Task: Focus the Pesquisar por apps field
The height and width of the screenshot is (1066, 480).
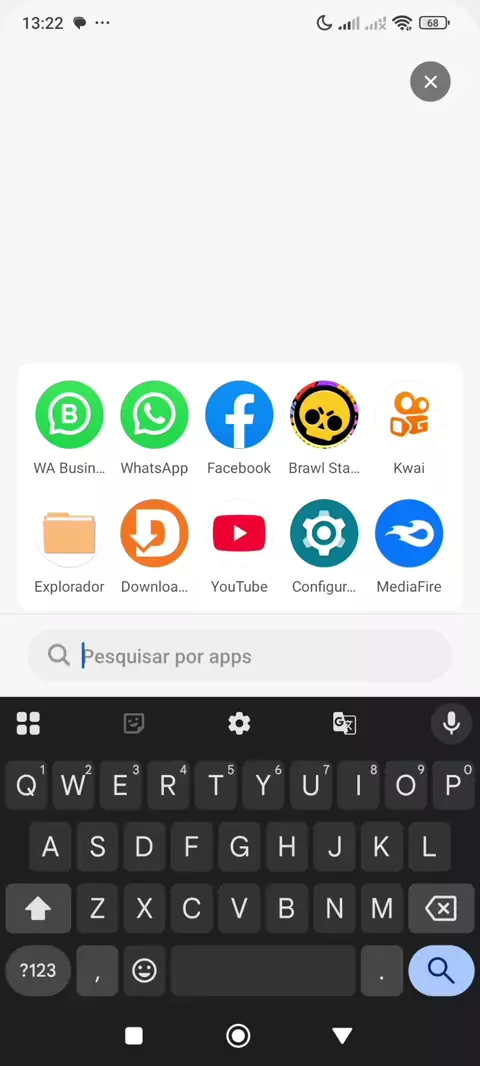Action: pos(240,656)
